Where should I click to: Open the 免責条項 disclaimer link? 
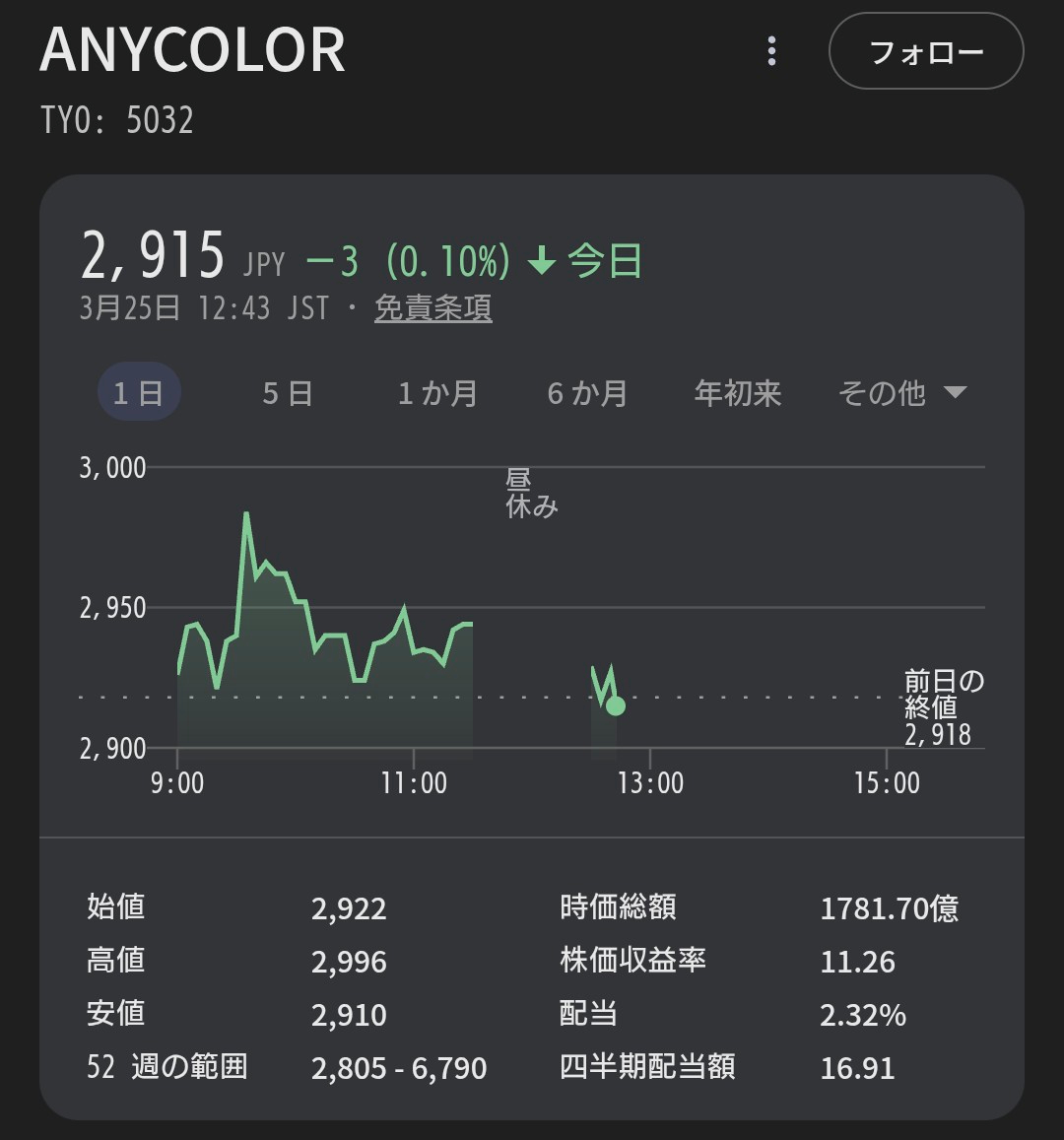pos(433,308)
